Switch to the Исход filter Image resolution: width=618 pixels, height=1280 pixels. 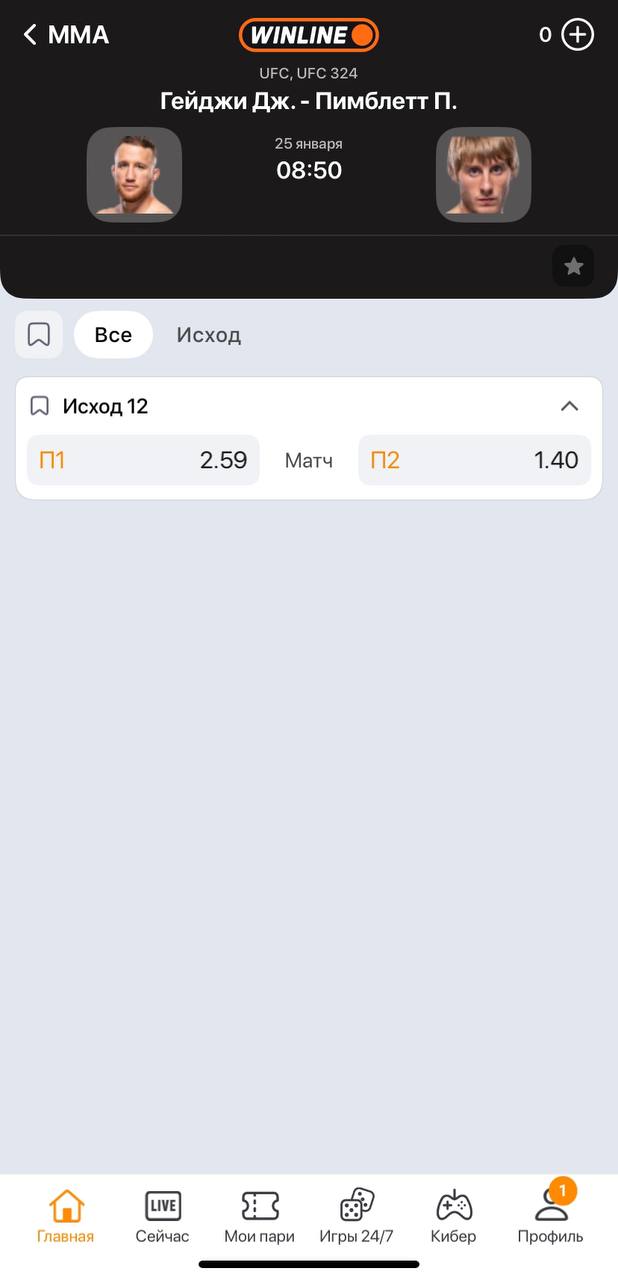209,334
